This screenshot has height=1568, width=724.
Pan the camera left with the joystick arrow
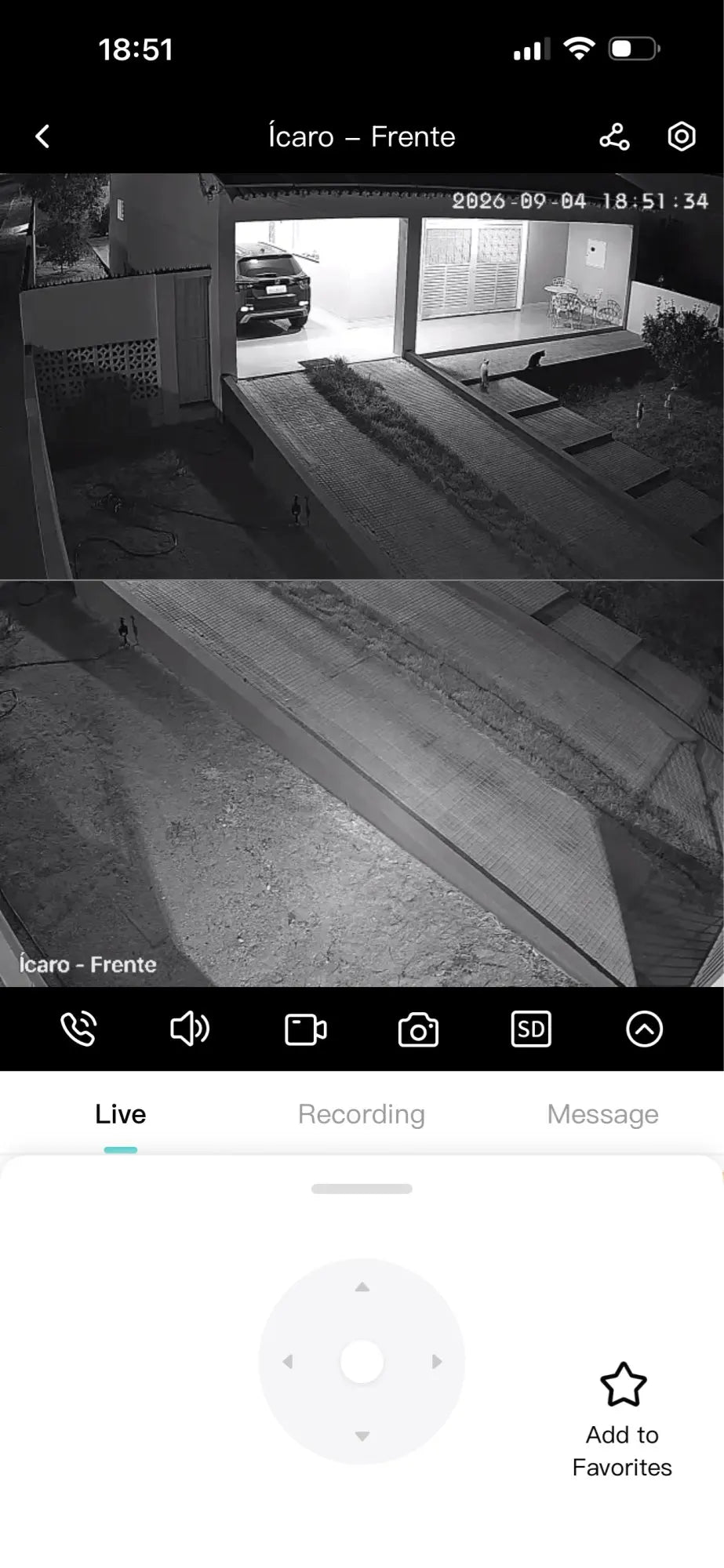(287, 1361)
